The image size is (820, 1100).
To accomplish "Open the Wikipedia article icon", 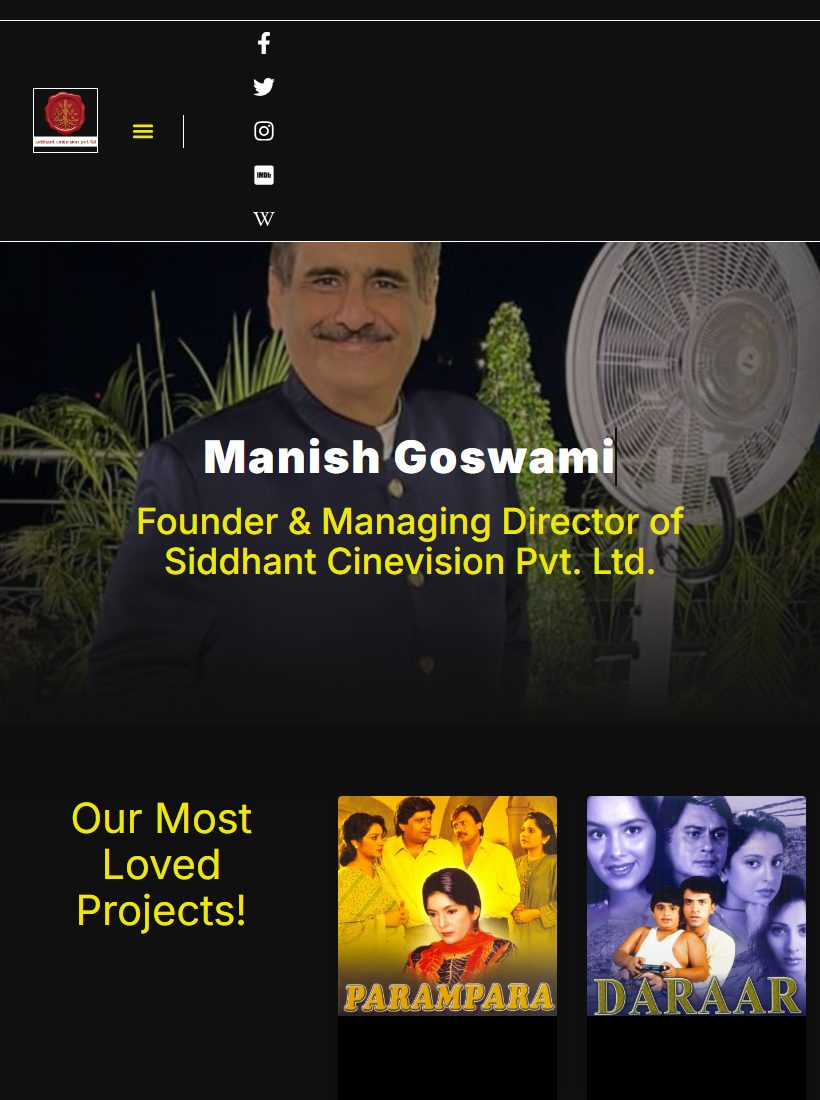I will coord(264,219).
